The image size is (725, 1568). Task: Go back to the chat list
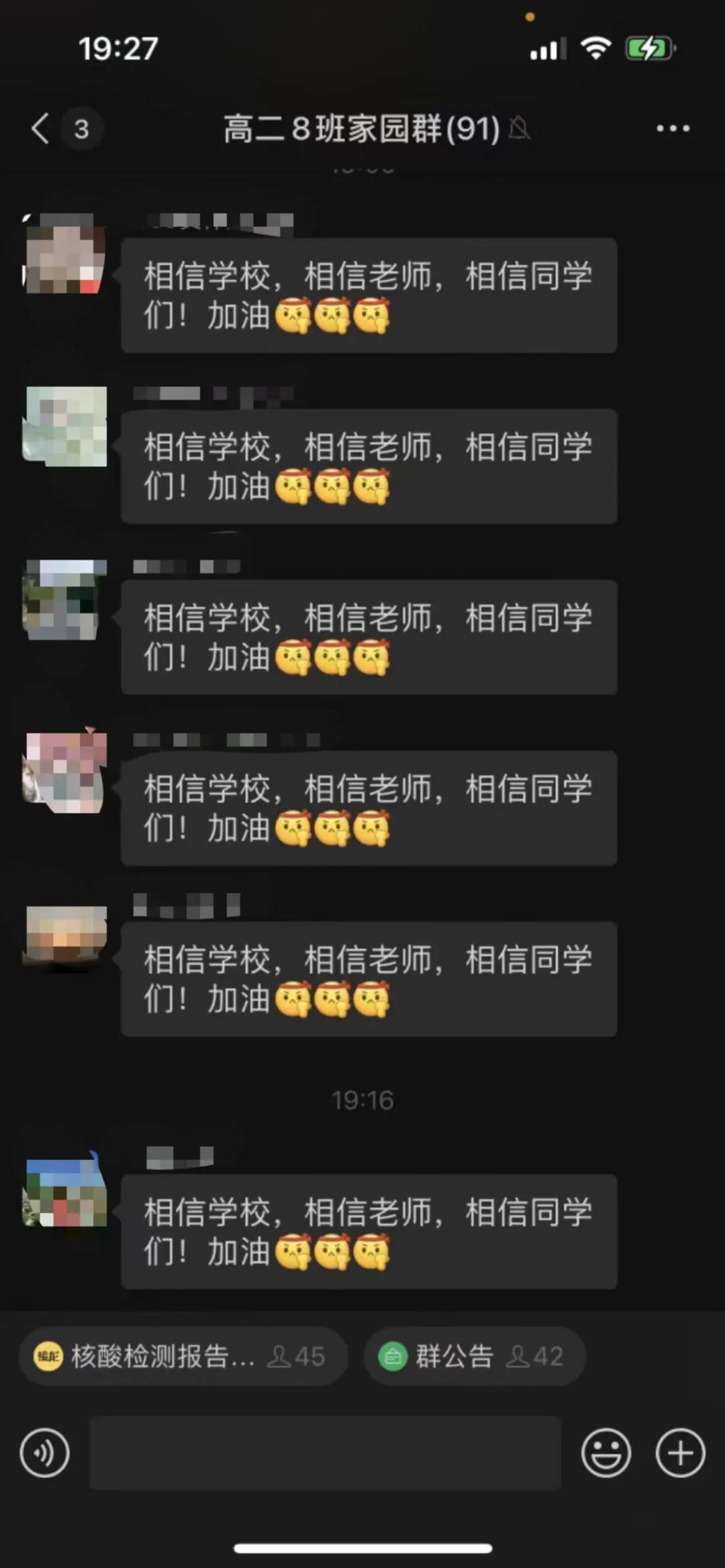[x=42, y=128]
